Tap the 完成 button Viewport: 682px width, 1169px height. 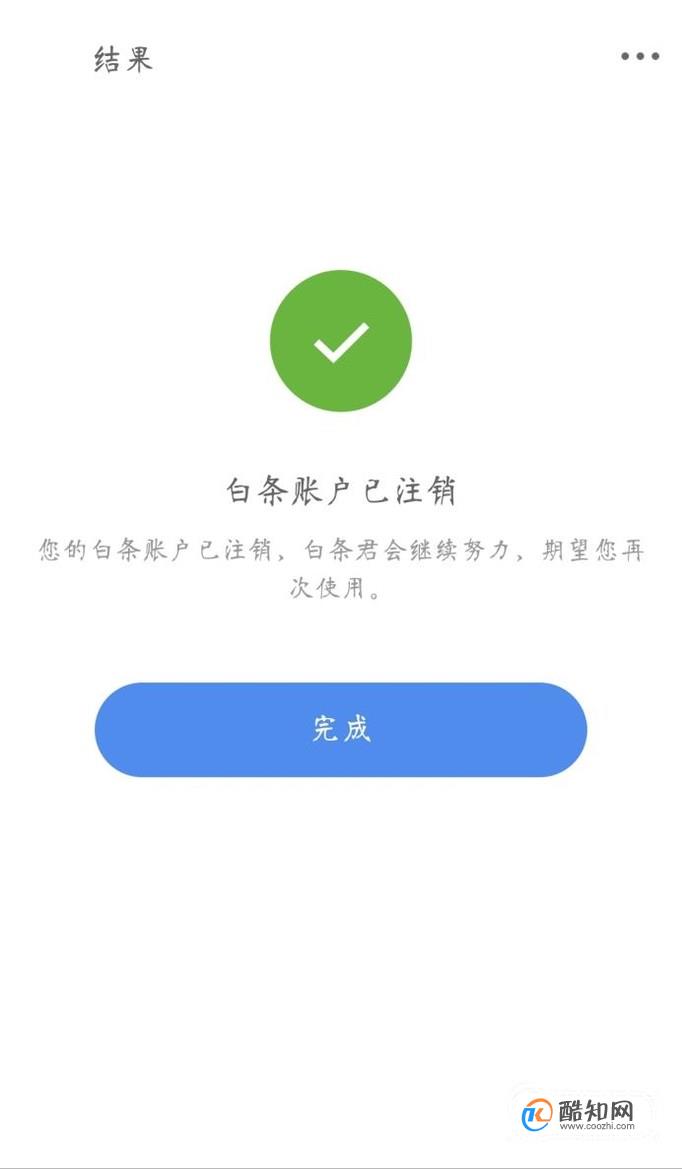click(x=341, y=729)
